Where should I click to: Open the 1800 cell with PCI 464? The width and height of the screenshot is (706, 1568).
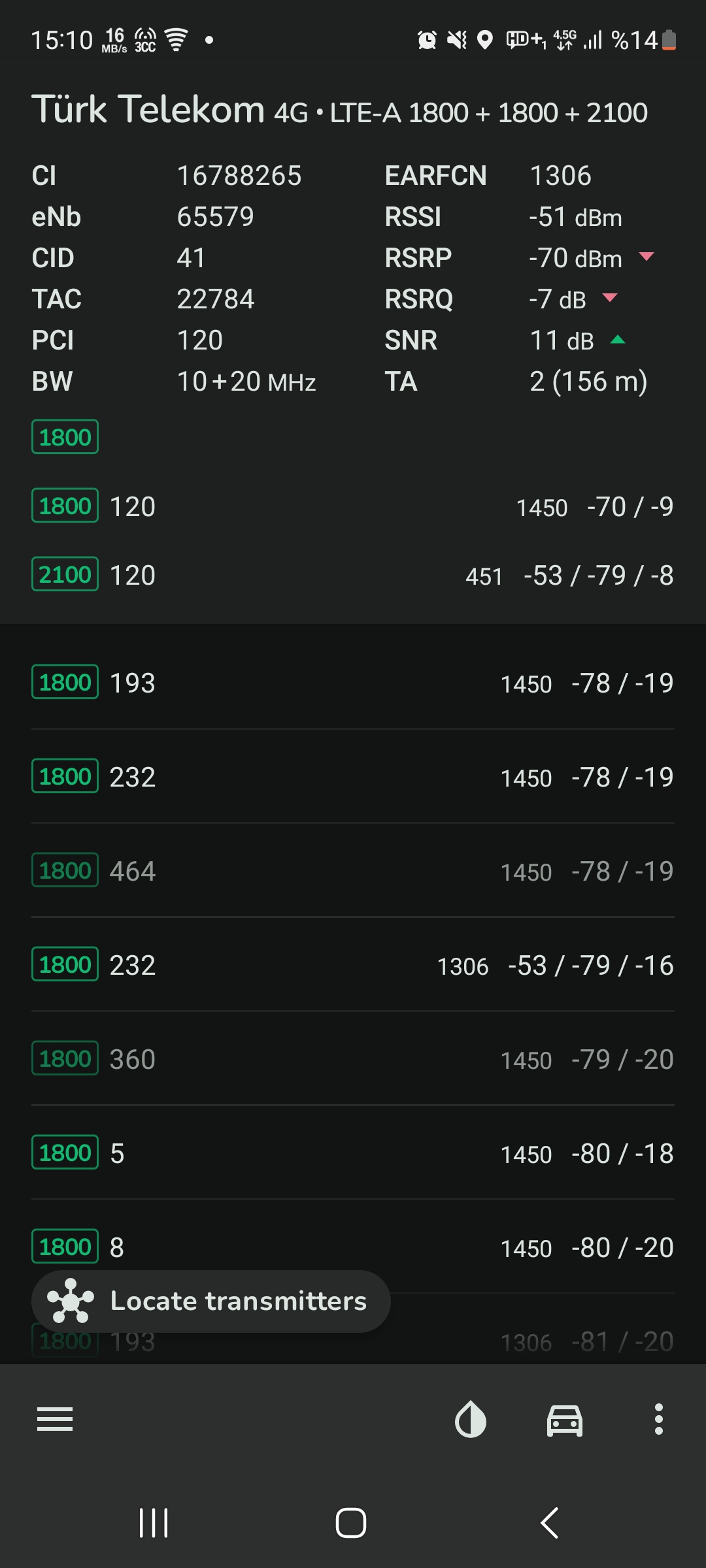point(353,871)
